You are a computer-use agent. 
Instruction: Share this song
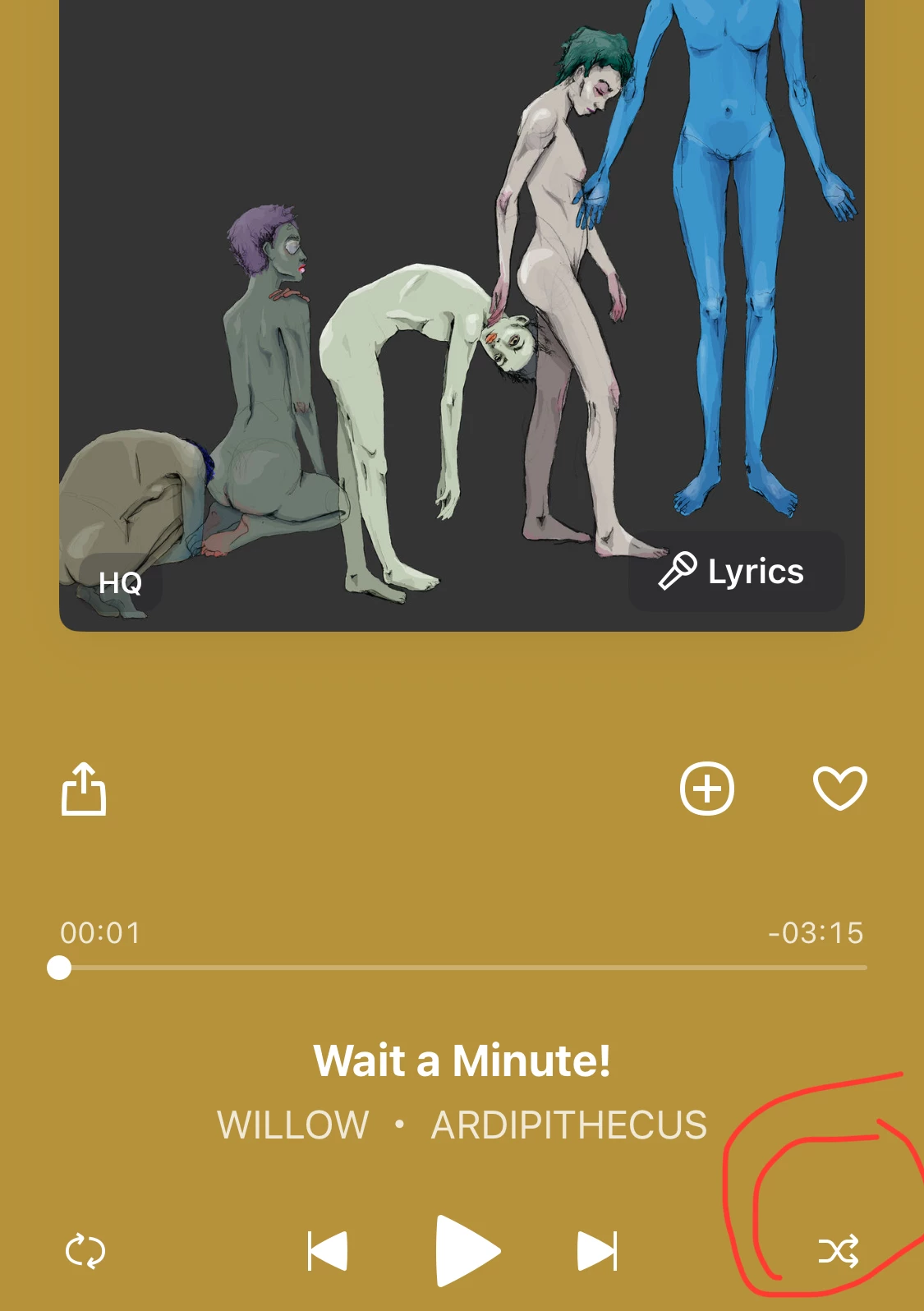pos(84,789)
